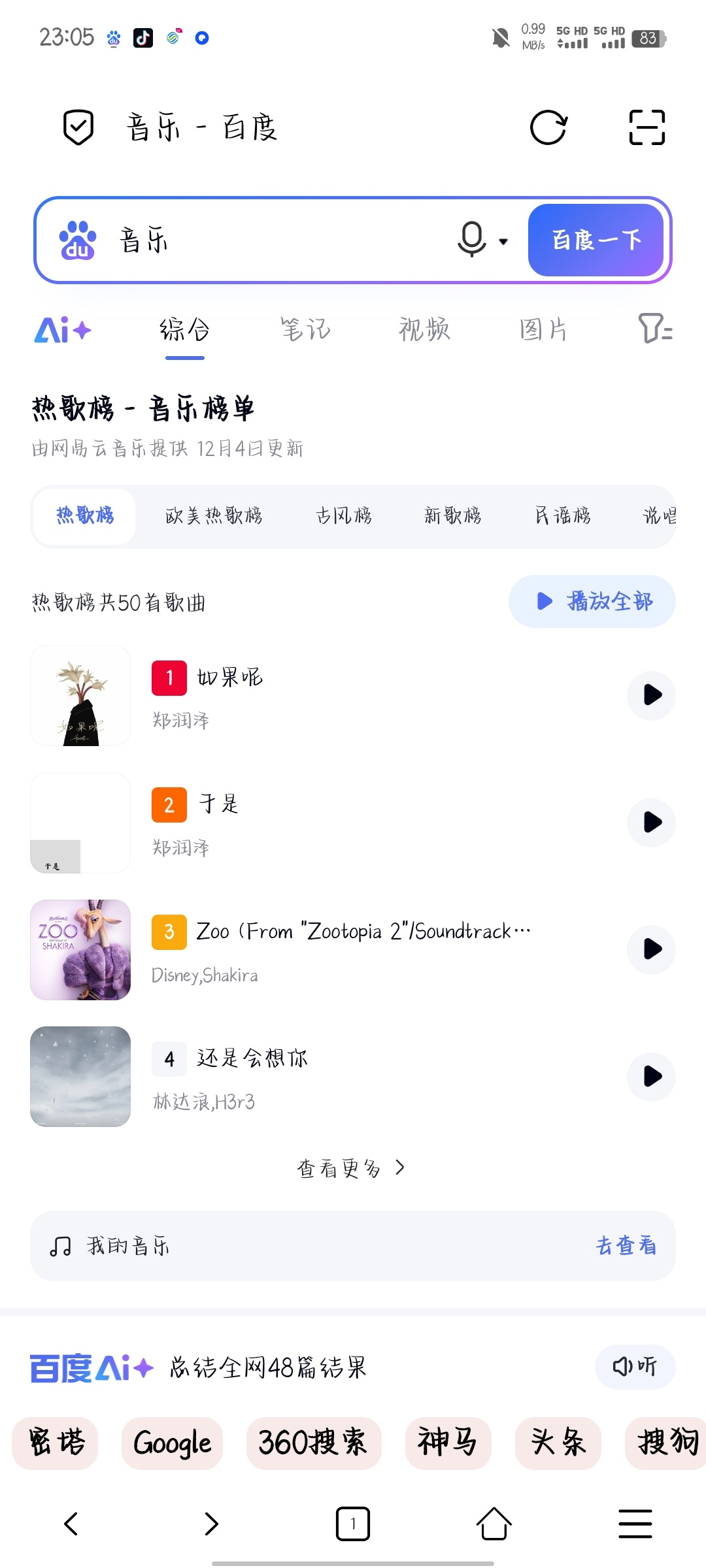The image size is (706, 1568).
Task: Switch to the 视频 tab
Action: pyautogui.click(x=424, y=330)
